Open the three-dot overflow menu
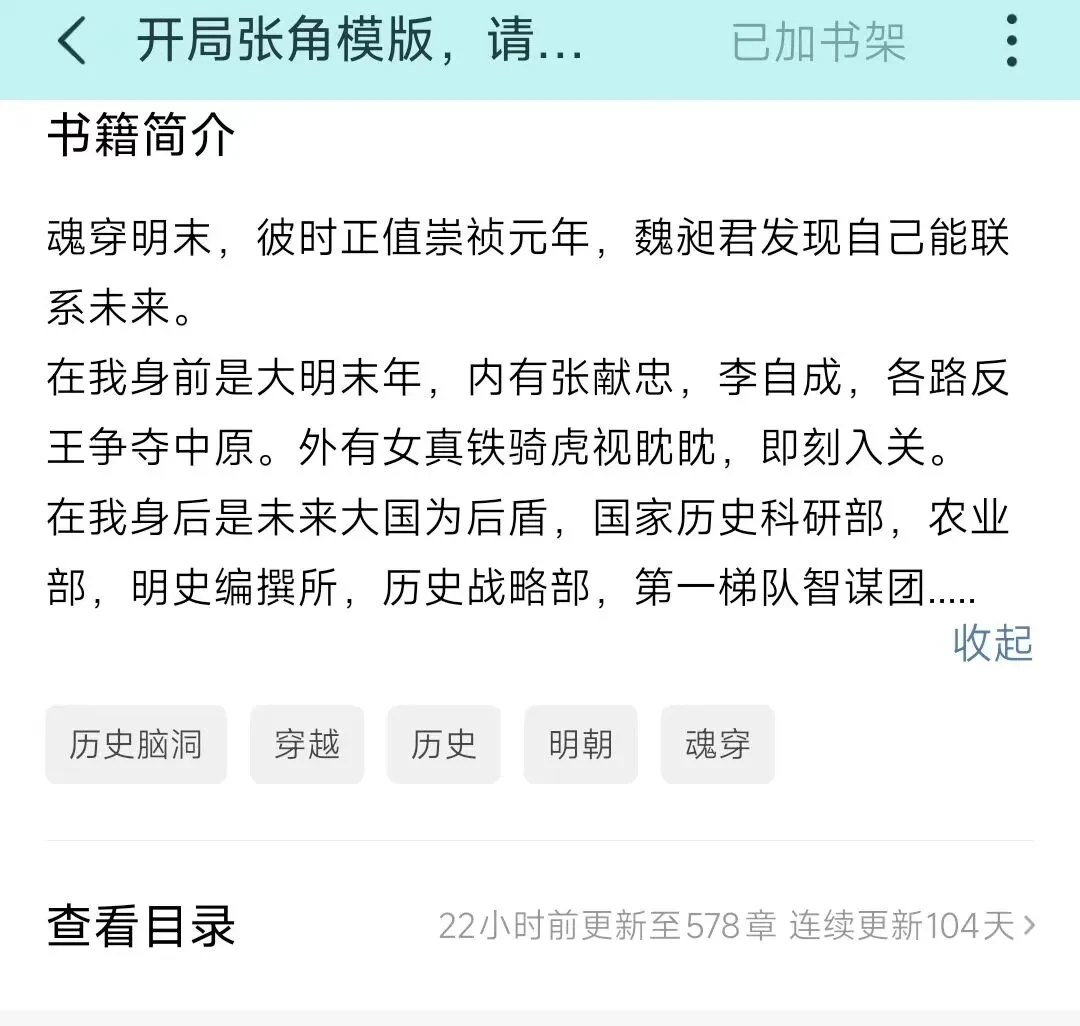1080x1026 pixels. [1011, 43]
